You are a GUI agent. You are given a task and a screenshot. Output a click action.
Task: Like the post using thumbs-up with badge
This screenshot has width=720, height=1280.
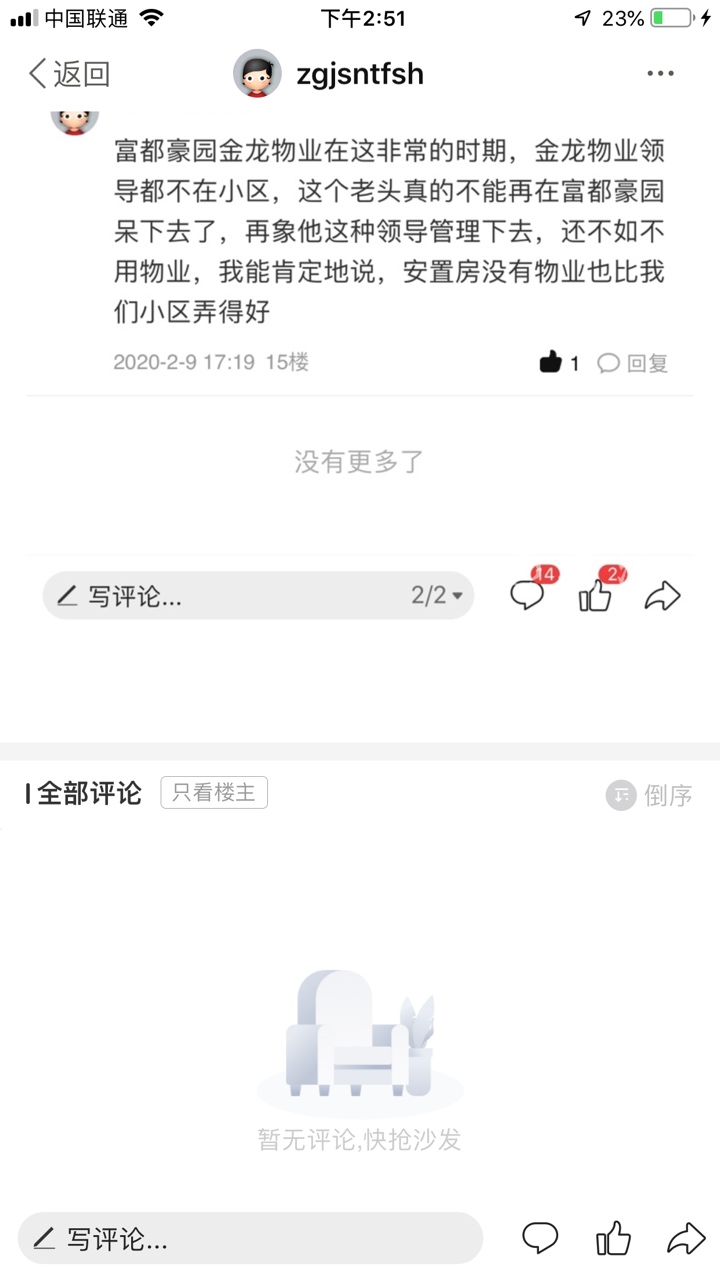(596, 596)
